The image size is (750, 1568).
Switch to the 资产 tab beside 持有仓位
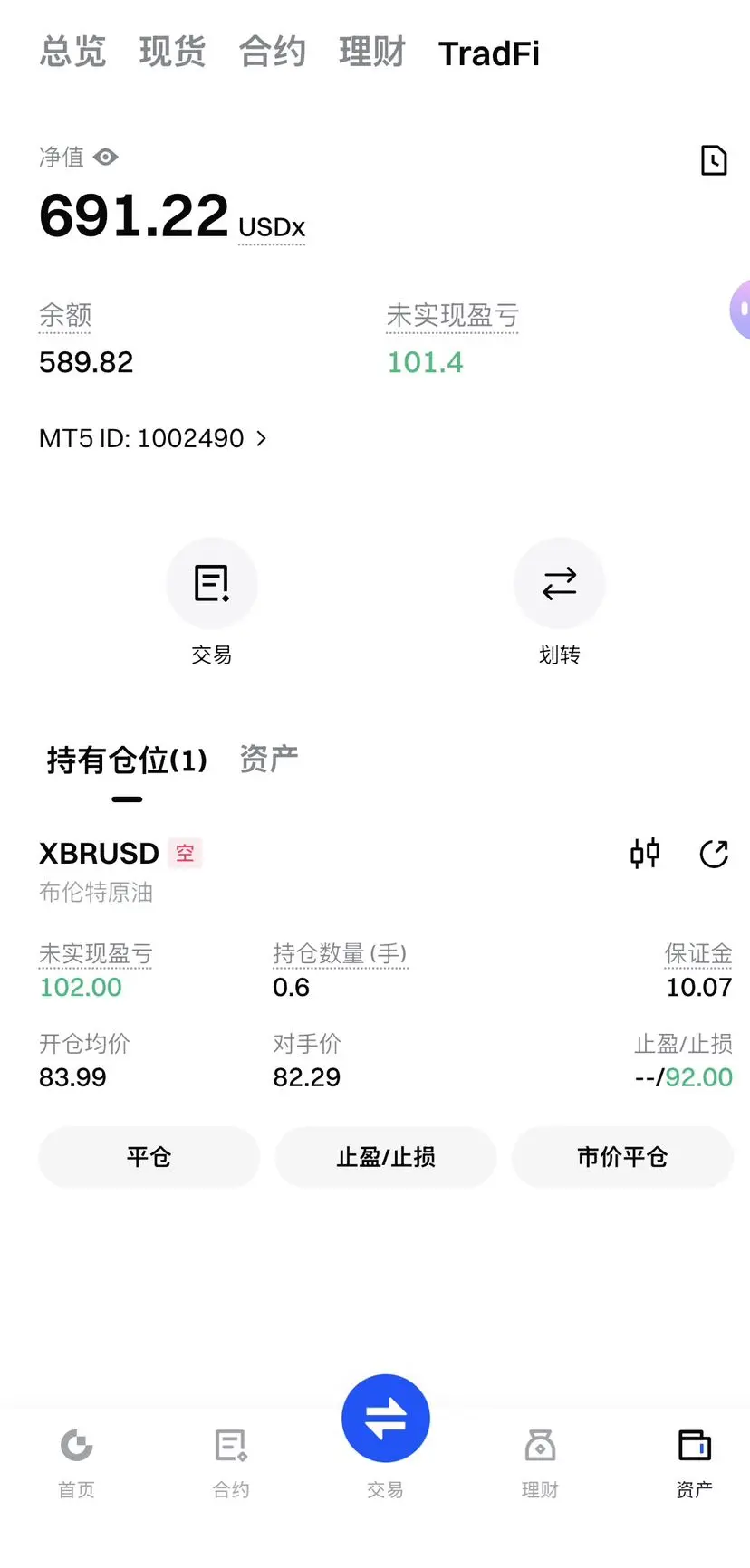[269, 759]
